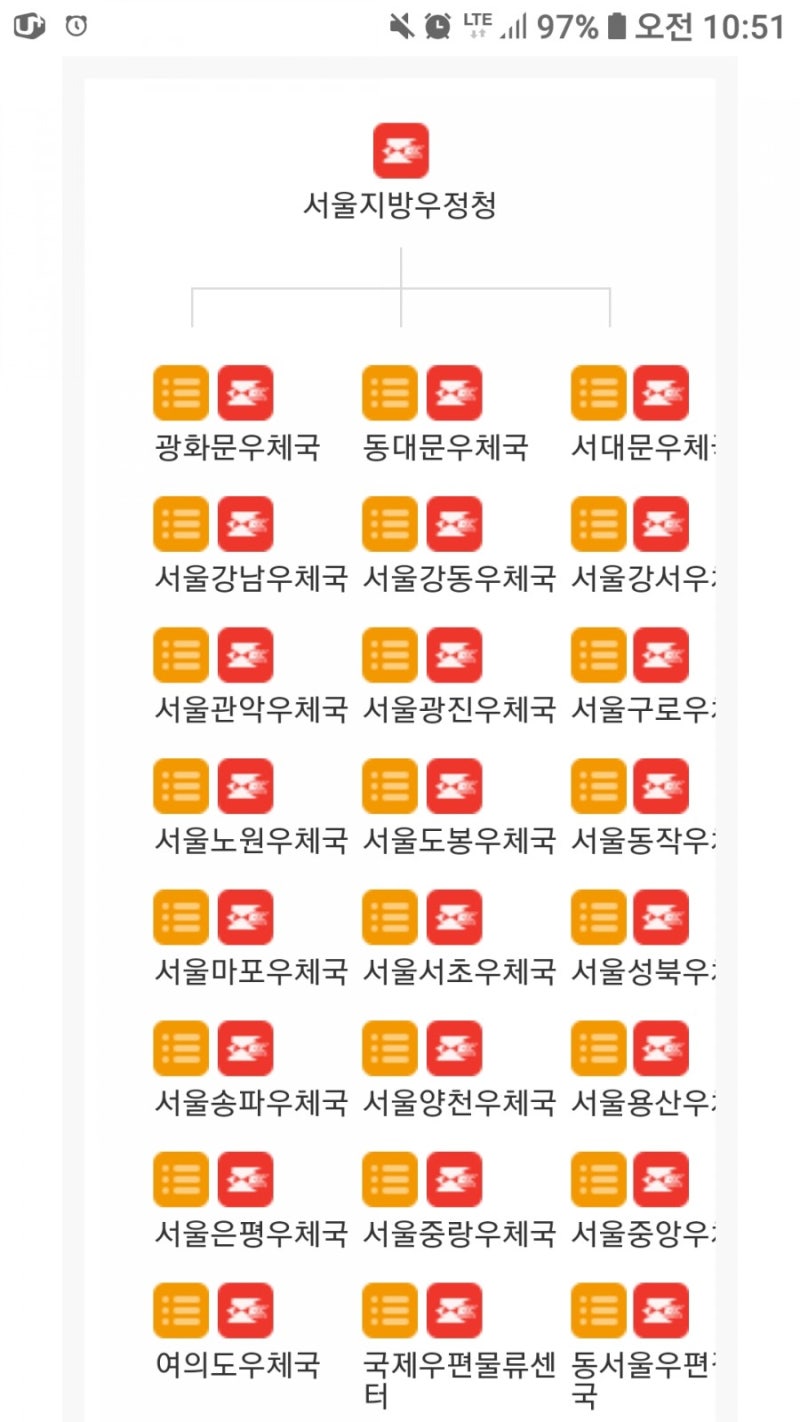Tap the red post icon for 서울도봉우체국
Screen dimensions: 800x1422
454,786
